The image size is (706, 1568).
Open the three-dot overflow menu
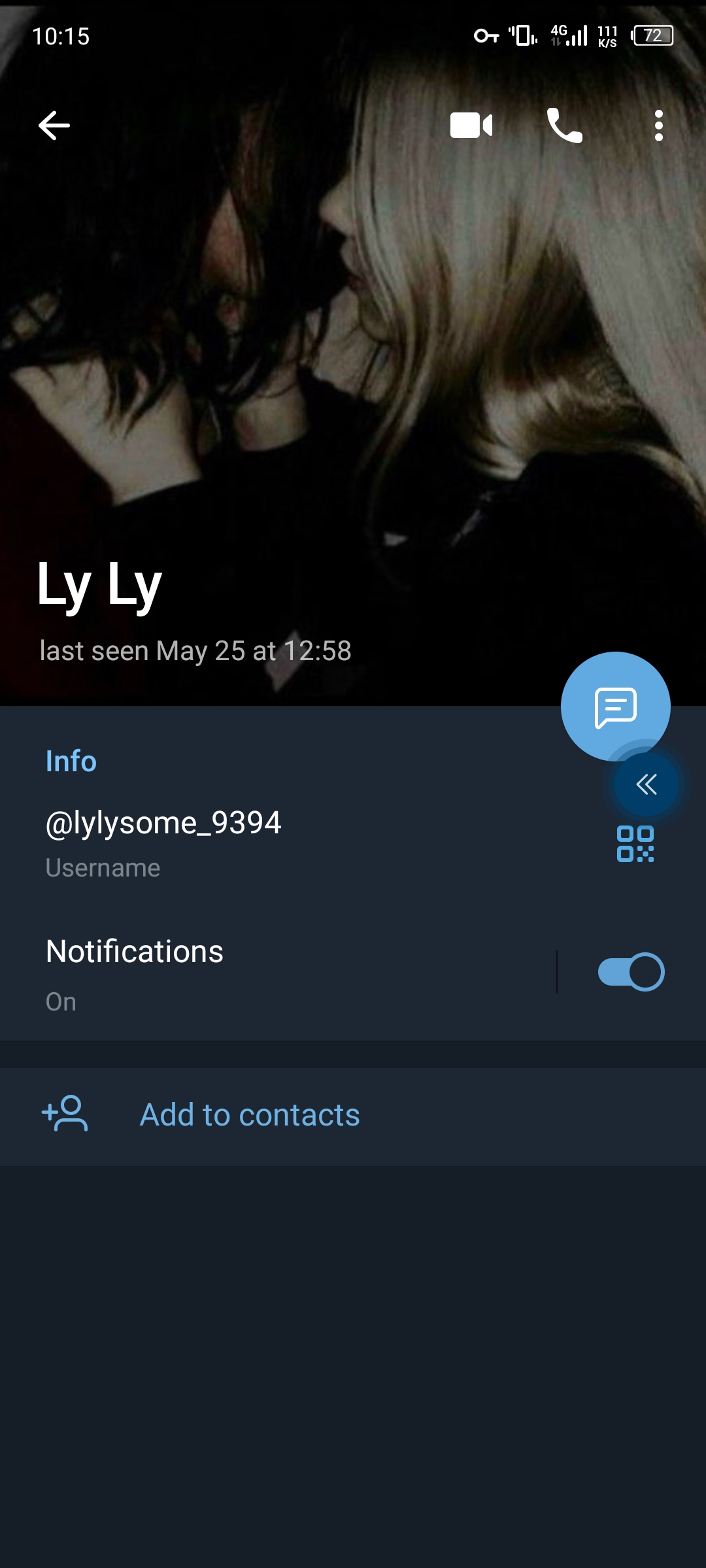[x=658, y=125]
